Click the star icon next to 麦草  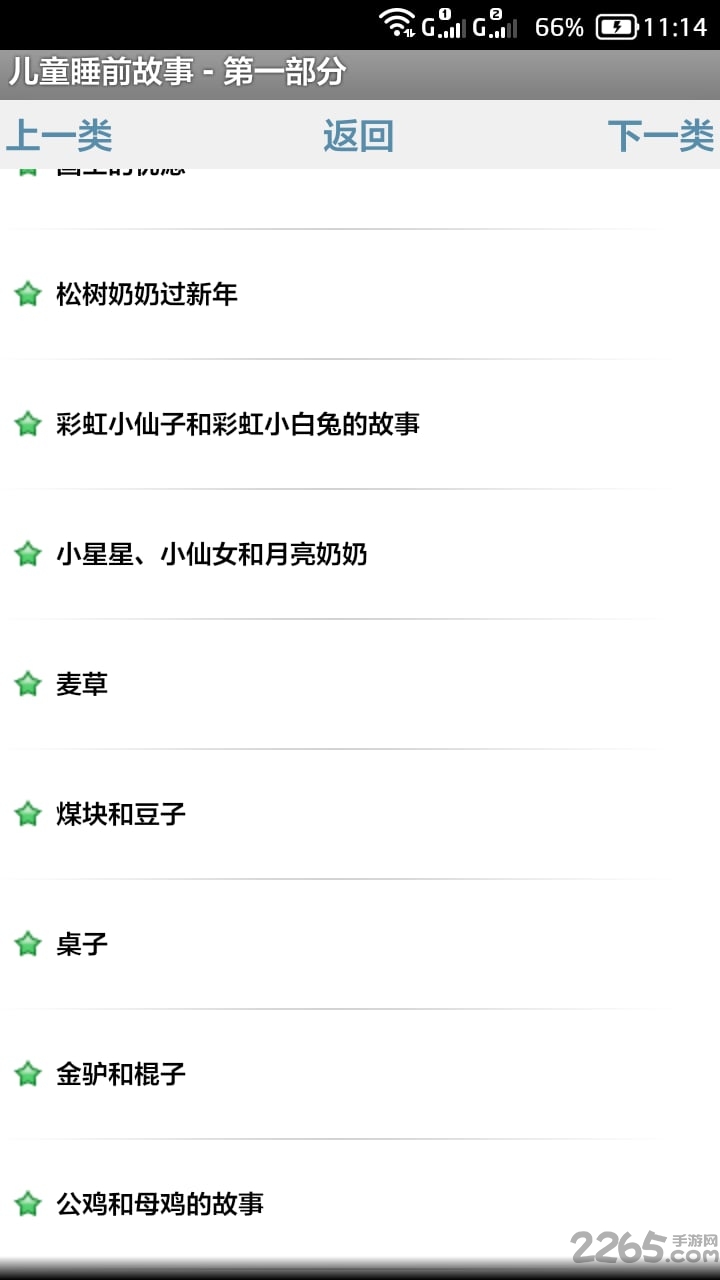pyautogui.click(x=27, y=684)
